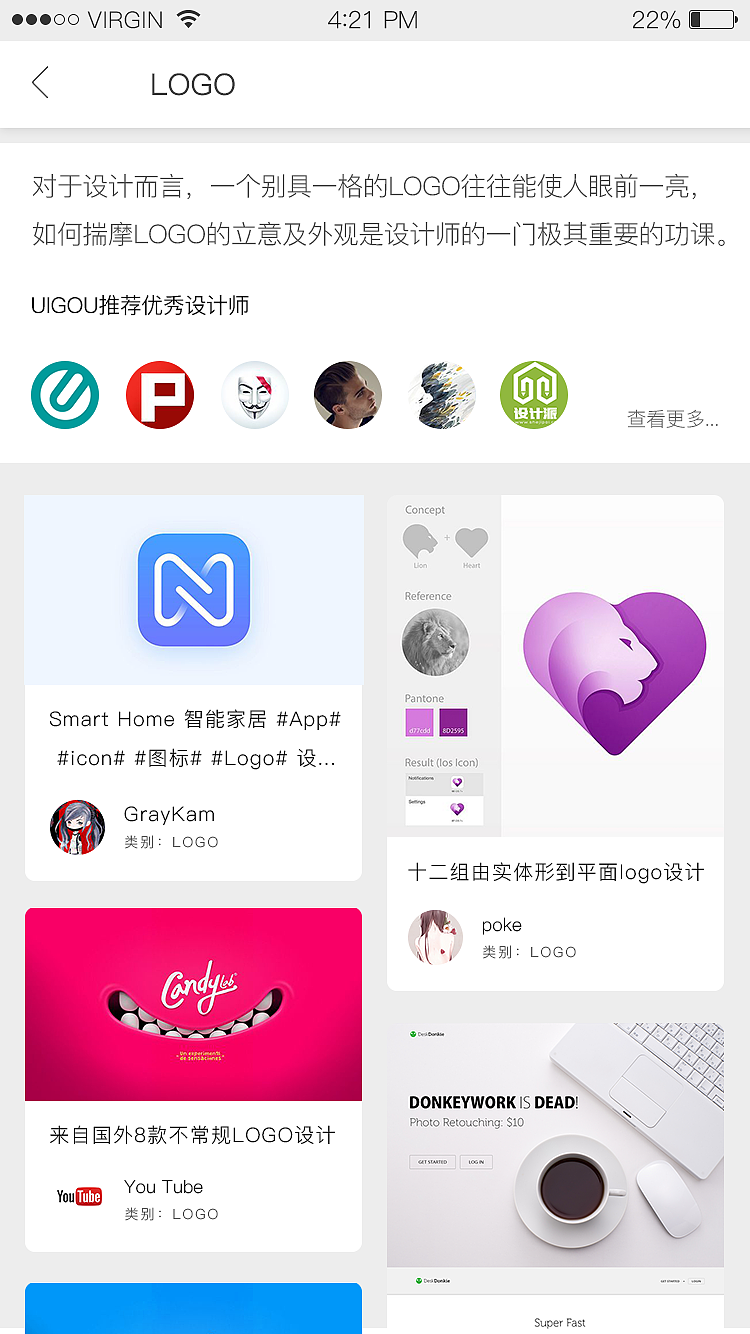This screenshot has width=750, height=1334.
Task: Open the purple lion-heart logo design post
Action: point(611,665)
